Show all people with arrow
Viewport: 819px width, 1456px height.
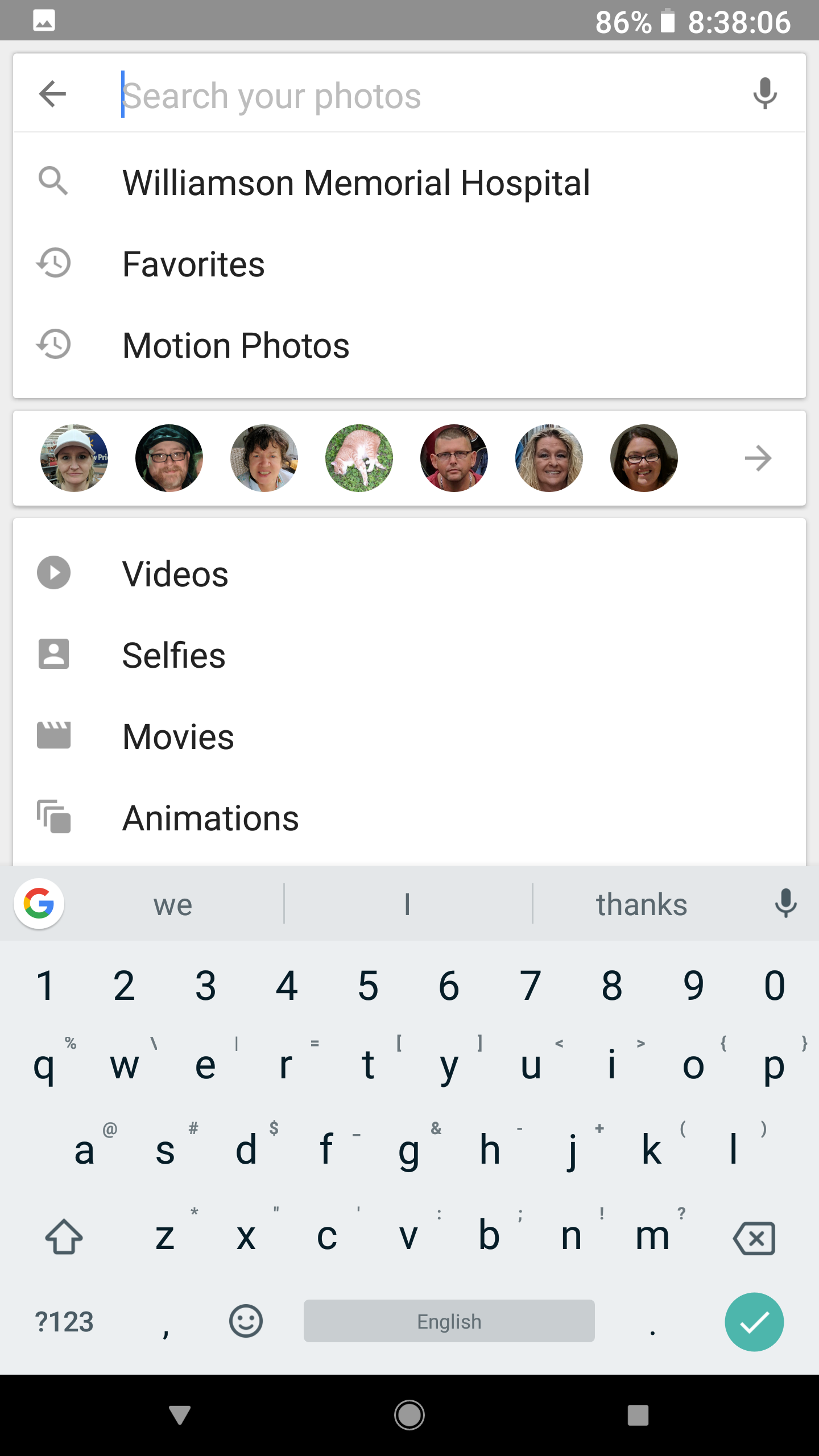(758, 458)
